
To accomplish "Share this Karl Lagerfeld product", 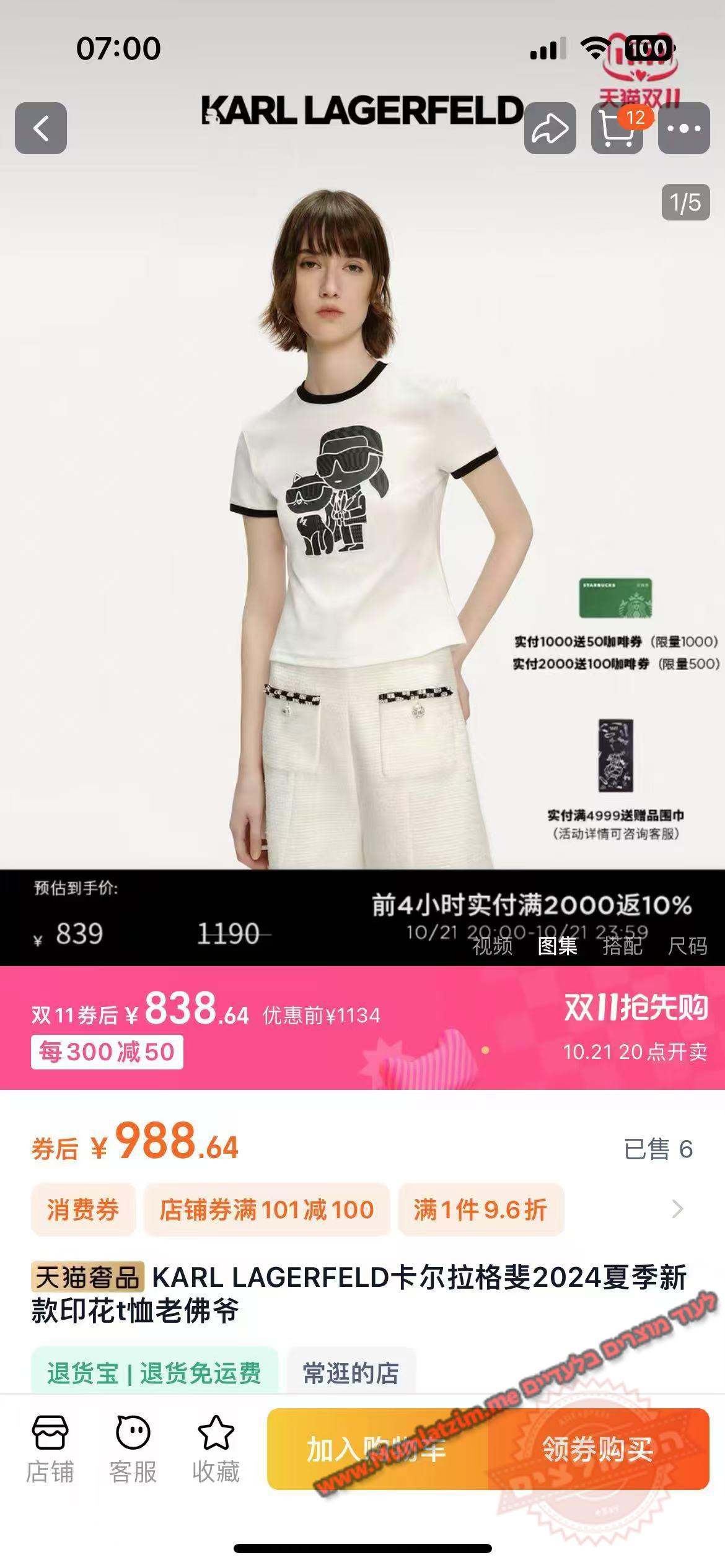I will click(x=550, y=128).
